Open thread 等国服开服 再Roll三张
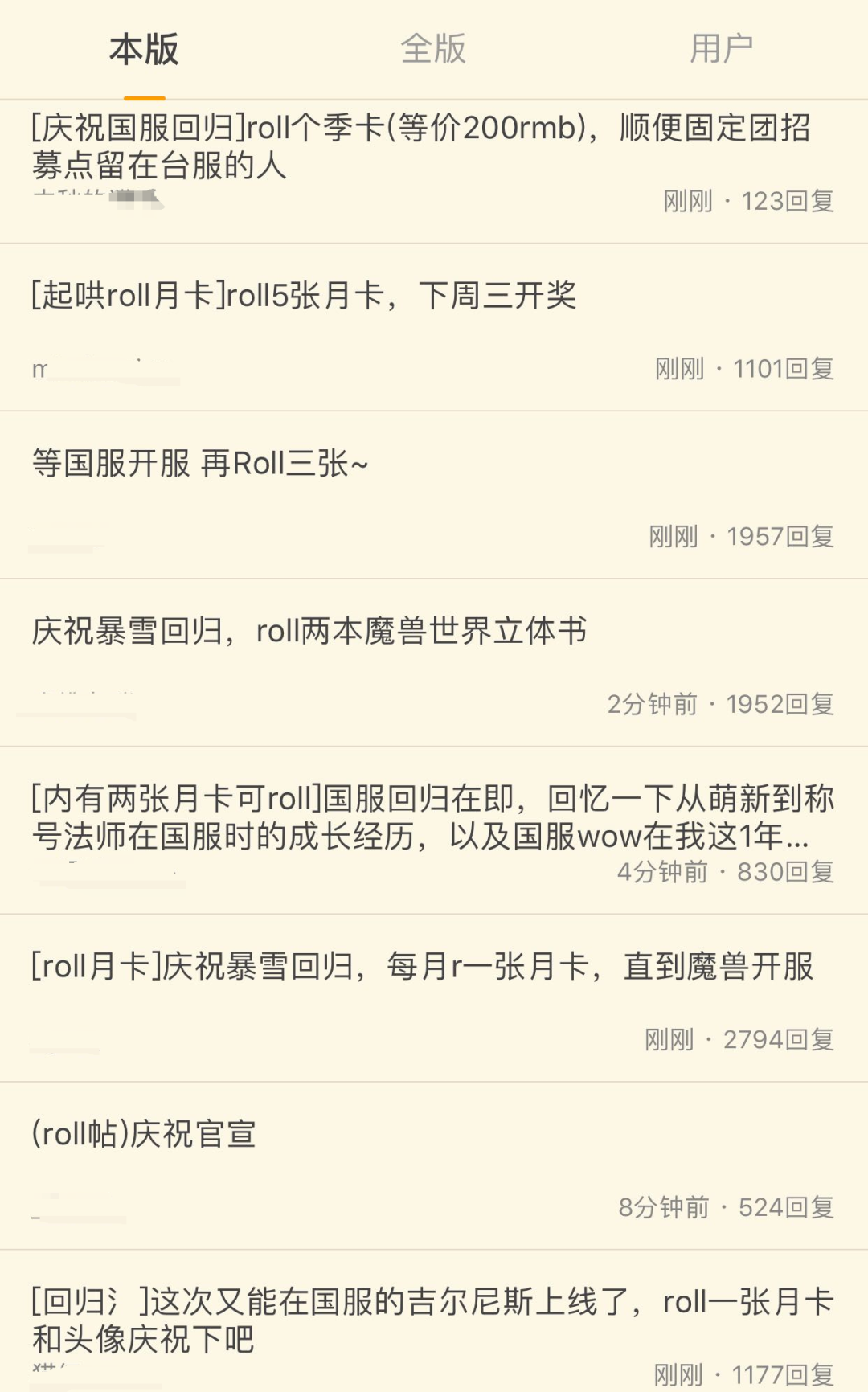Viewport: 868px width, 1392px height. 200,464
